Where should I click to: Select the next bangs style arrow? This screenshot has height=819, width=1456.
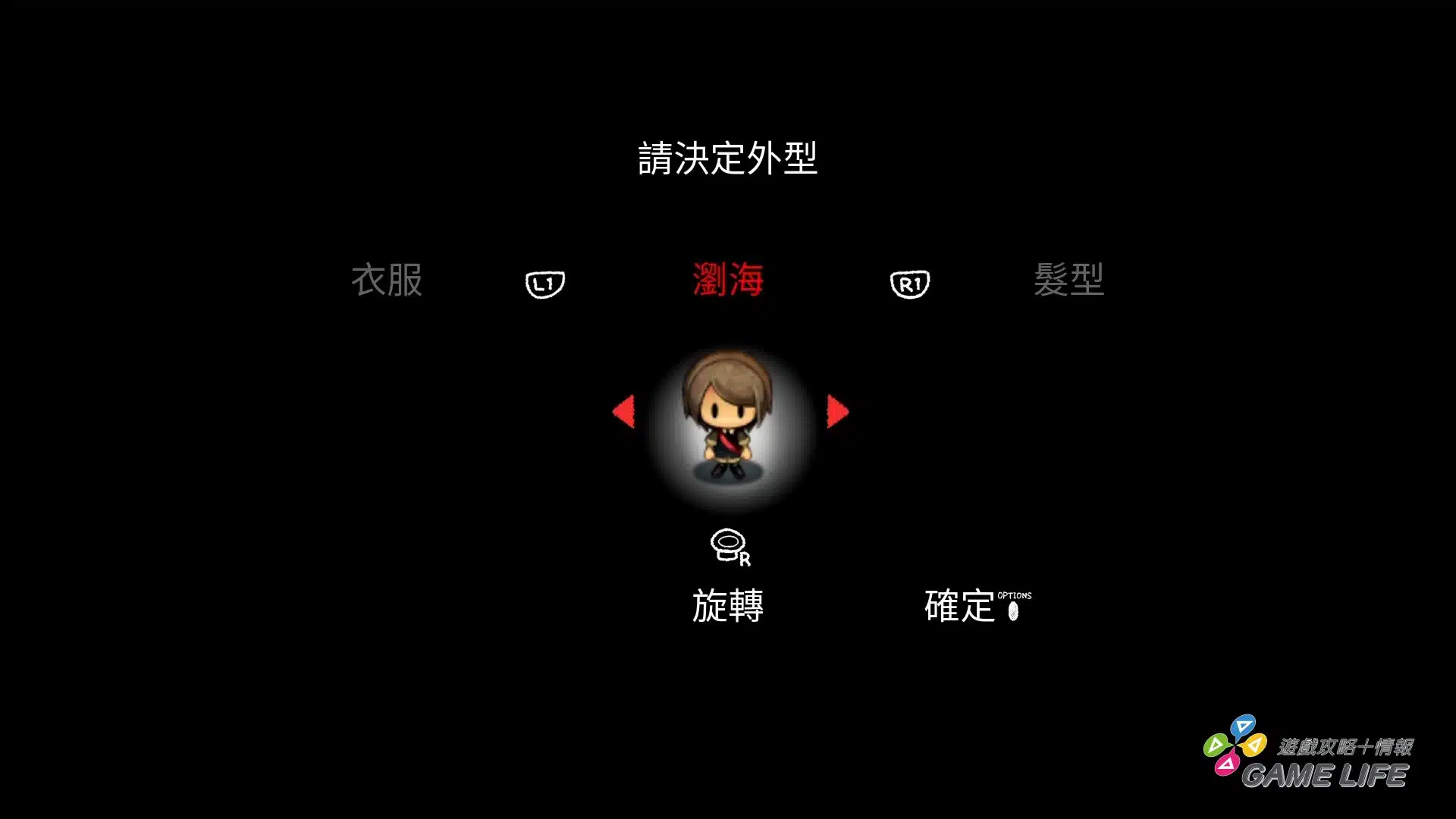pyautogui.click(x=837, y=412)
